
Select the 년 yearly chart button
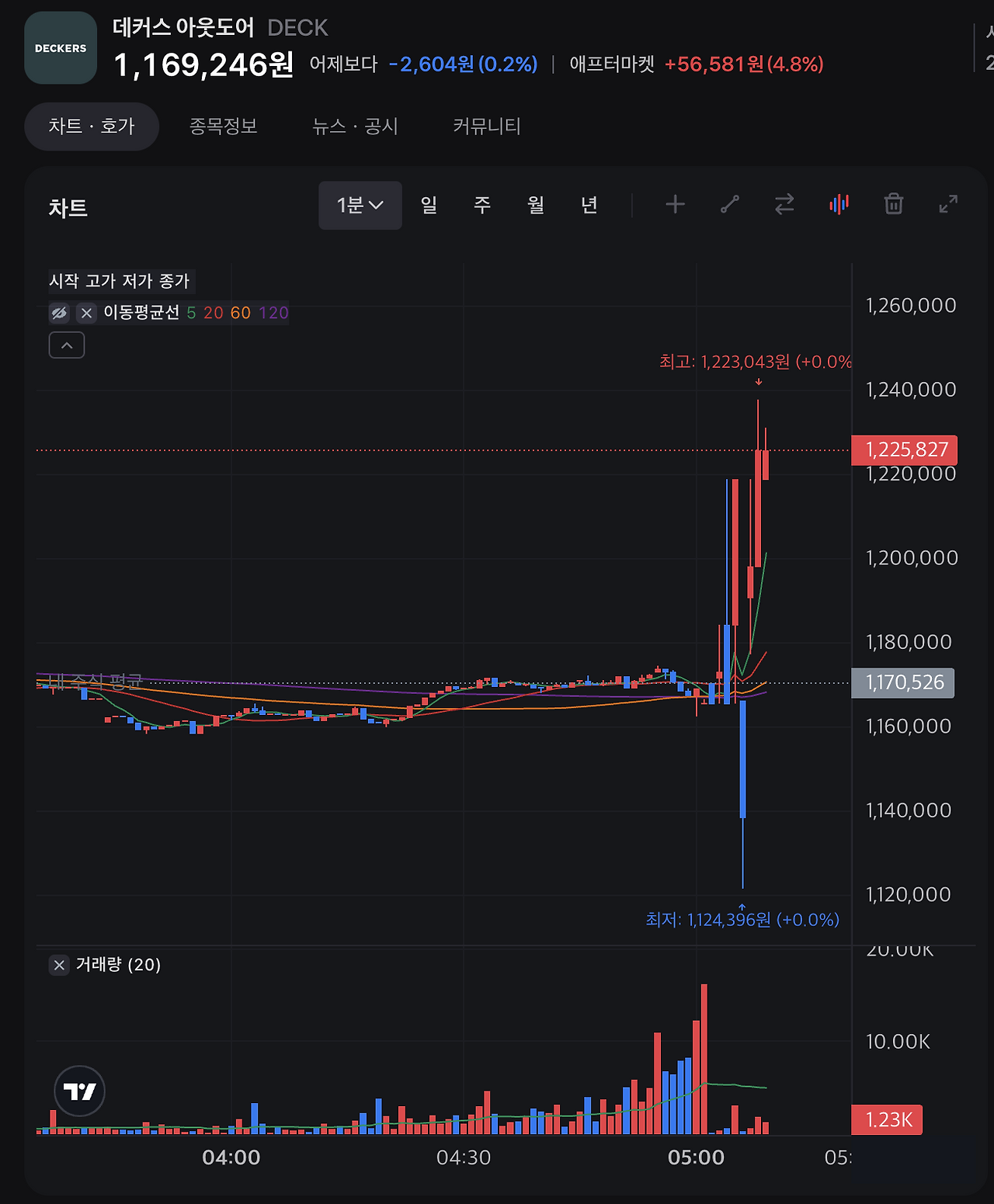(589, 205)
